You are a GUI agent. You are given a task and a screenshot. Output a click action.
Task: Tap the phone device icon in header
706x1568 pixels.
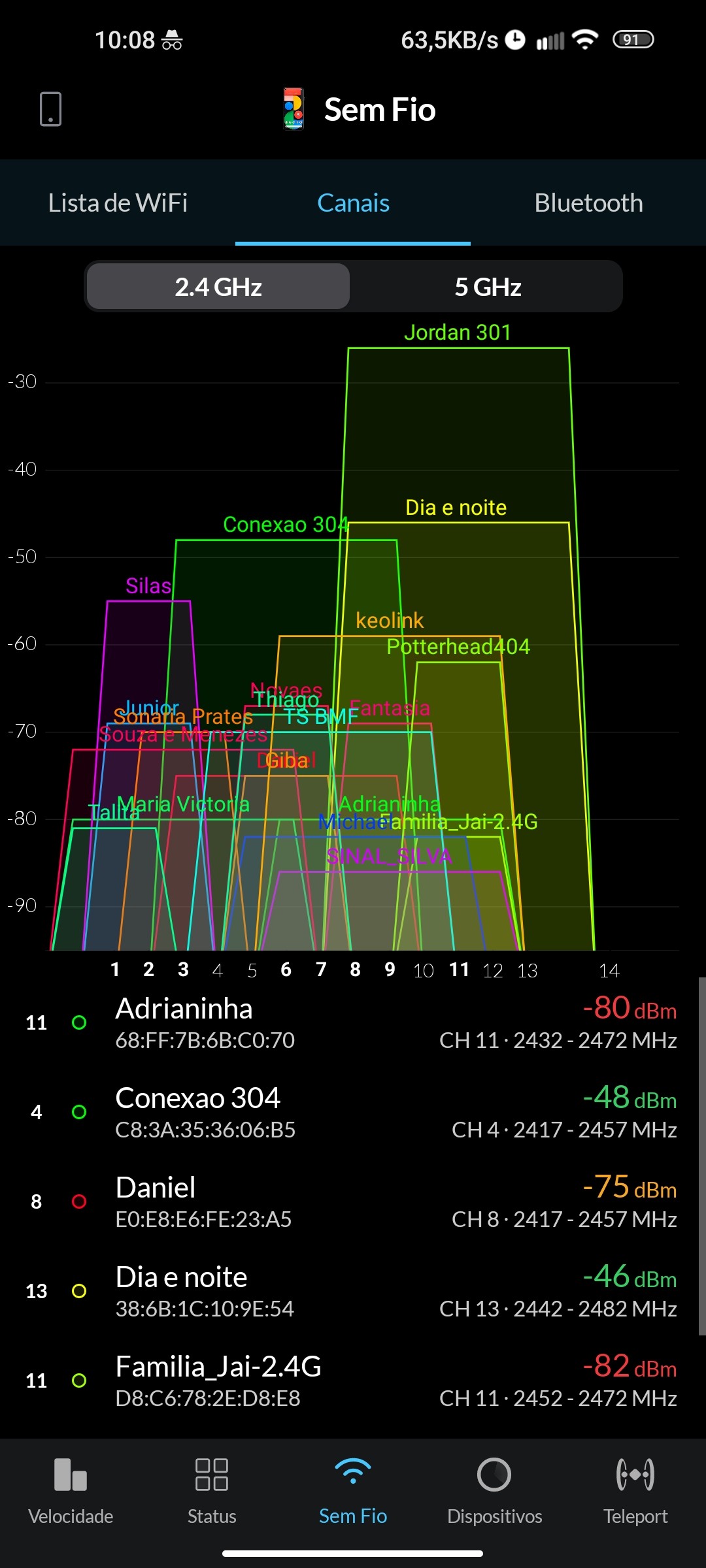(50, 108)
